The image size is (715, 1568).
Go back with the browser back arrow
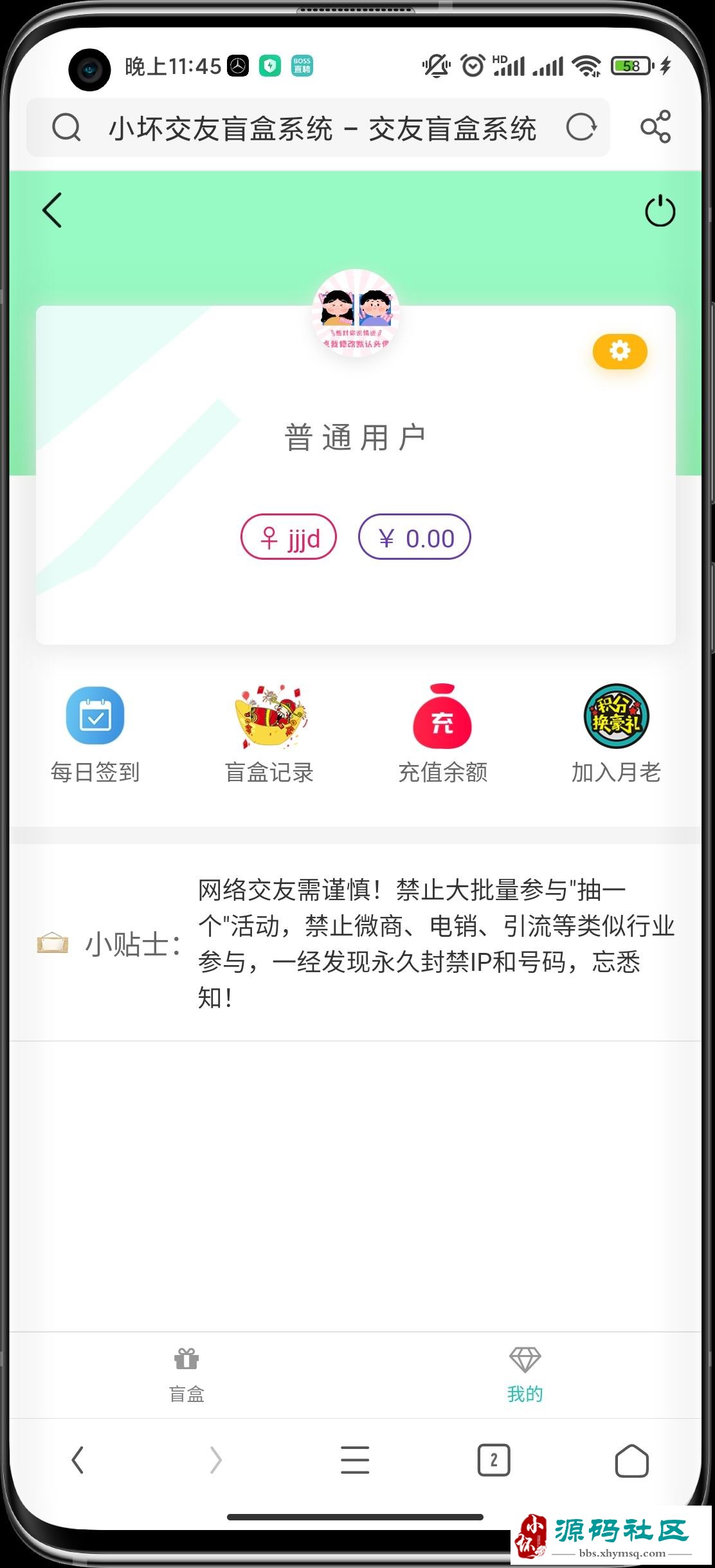click(78, 1460)
